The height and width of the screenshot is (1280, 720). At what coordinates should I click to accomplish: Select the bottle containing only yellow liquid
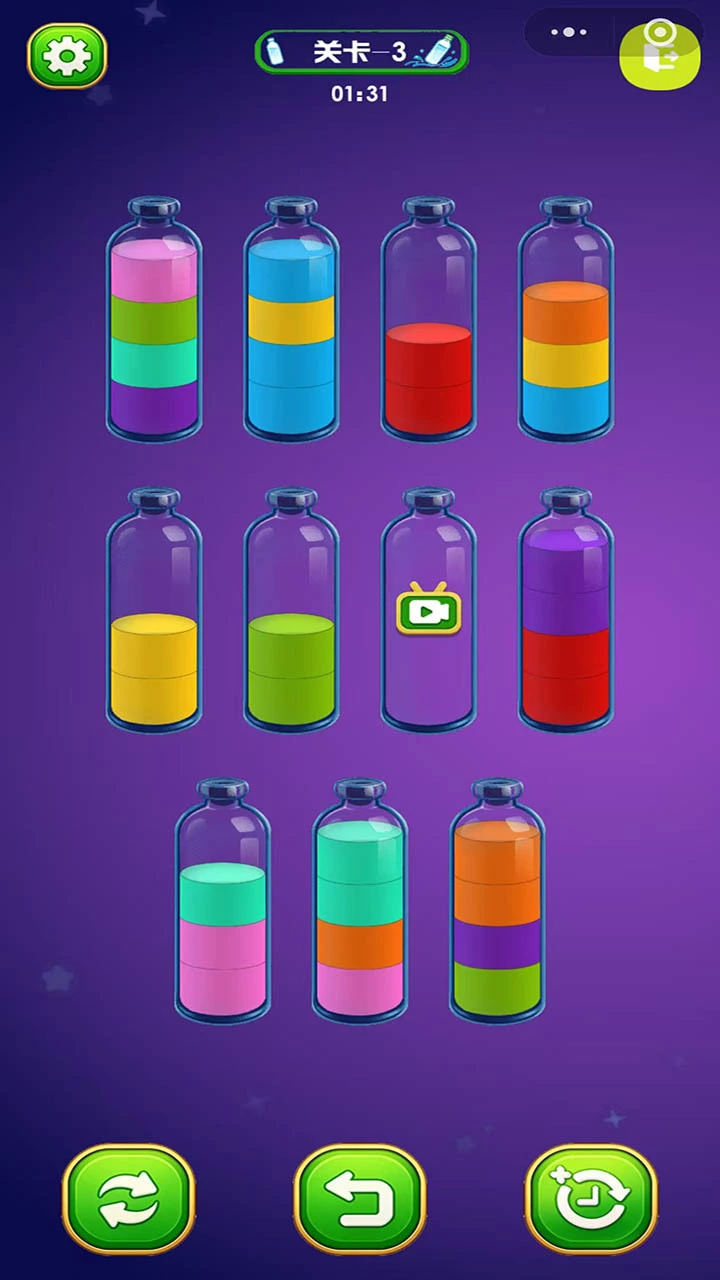click(x=154, y=610)
